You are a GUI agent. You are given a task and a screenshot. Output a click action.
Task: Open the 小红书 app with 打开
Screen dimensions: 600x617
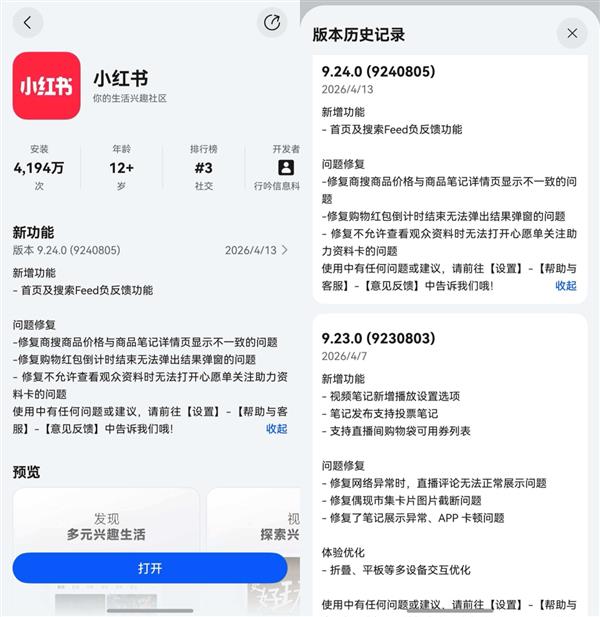pos(150,568)
